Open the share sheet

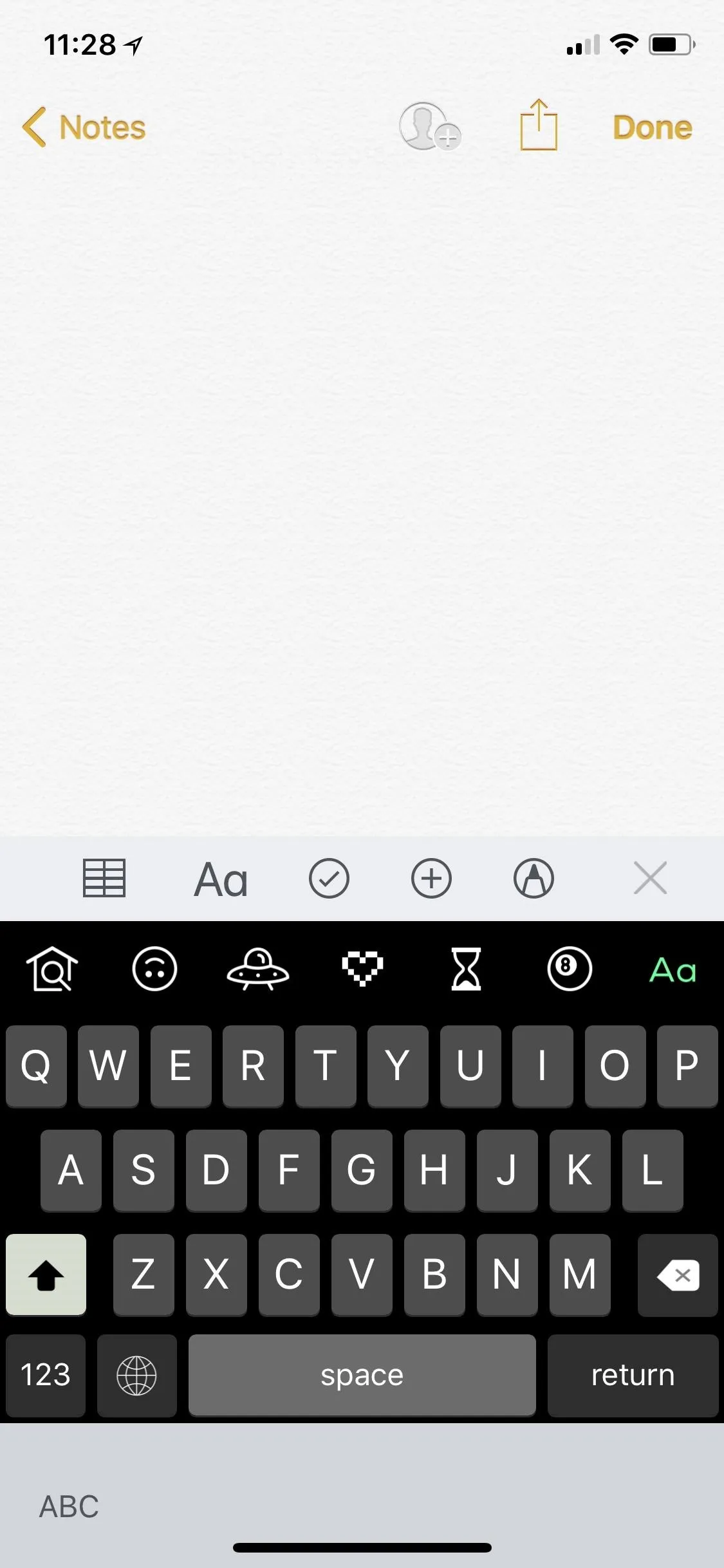(x=539, y=125)
